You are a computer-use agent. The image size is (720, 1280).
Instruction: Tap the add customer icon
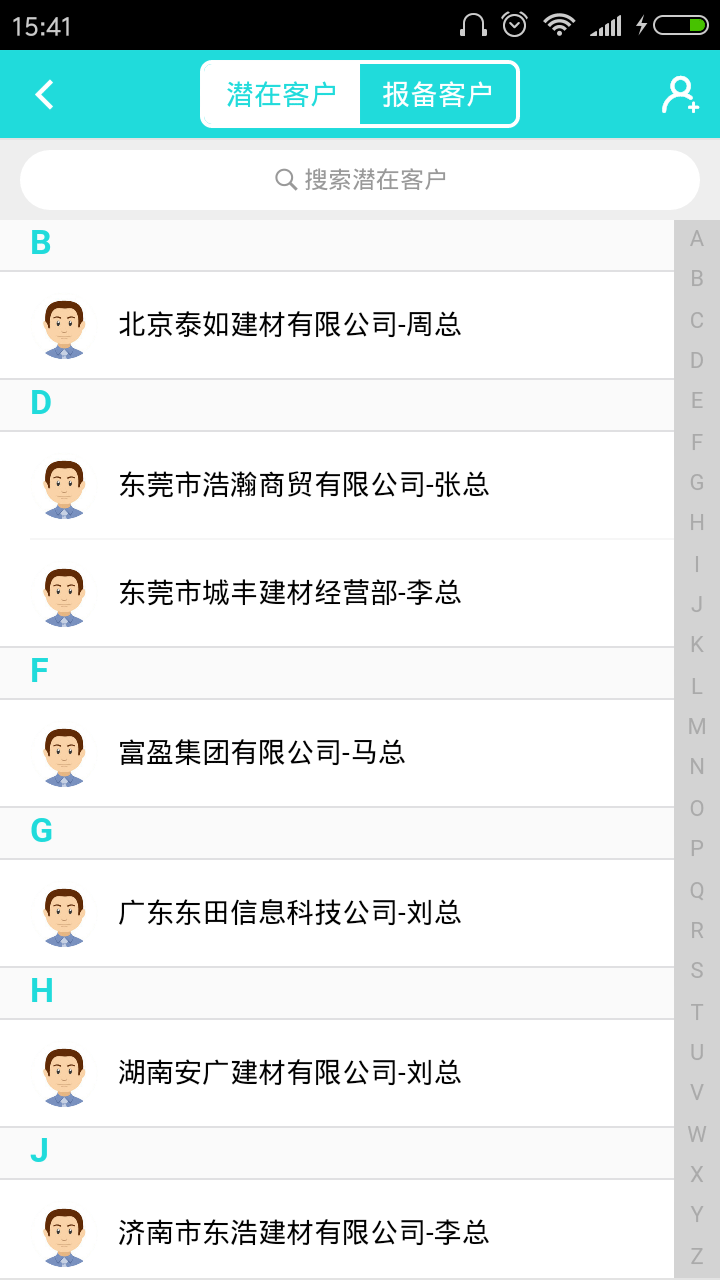click(x=680, y=95)
